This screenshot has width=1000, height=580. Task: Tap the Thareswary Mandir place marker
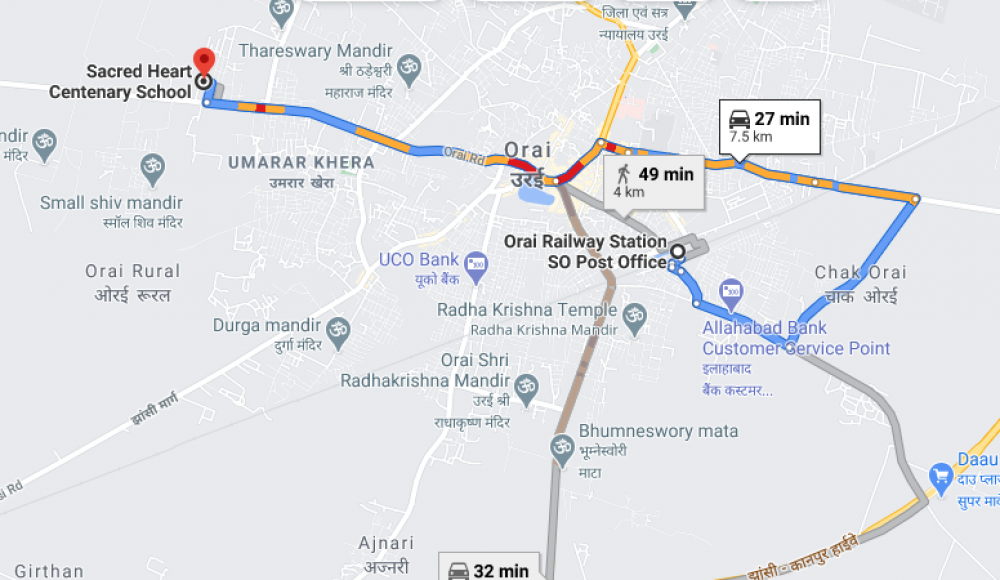click(408, 68)
